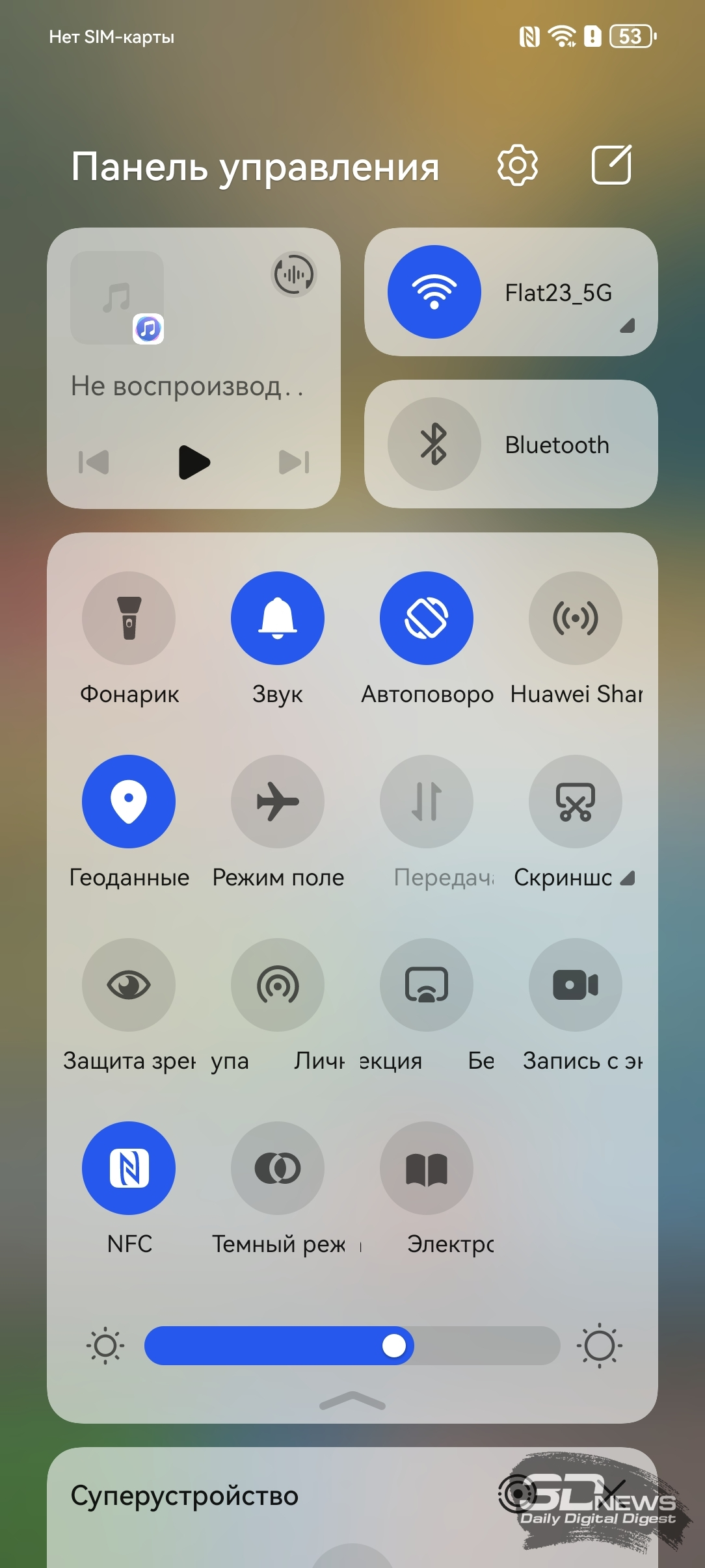Screen dimensions: 705x1568
Task: Turn off NFC
Action: pos(129,1168)
